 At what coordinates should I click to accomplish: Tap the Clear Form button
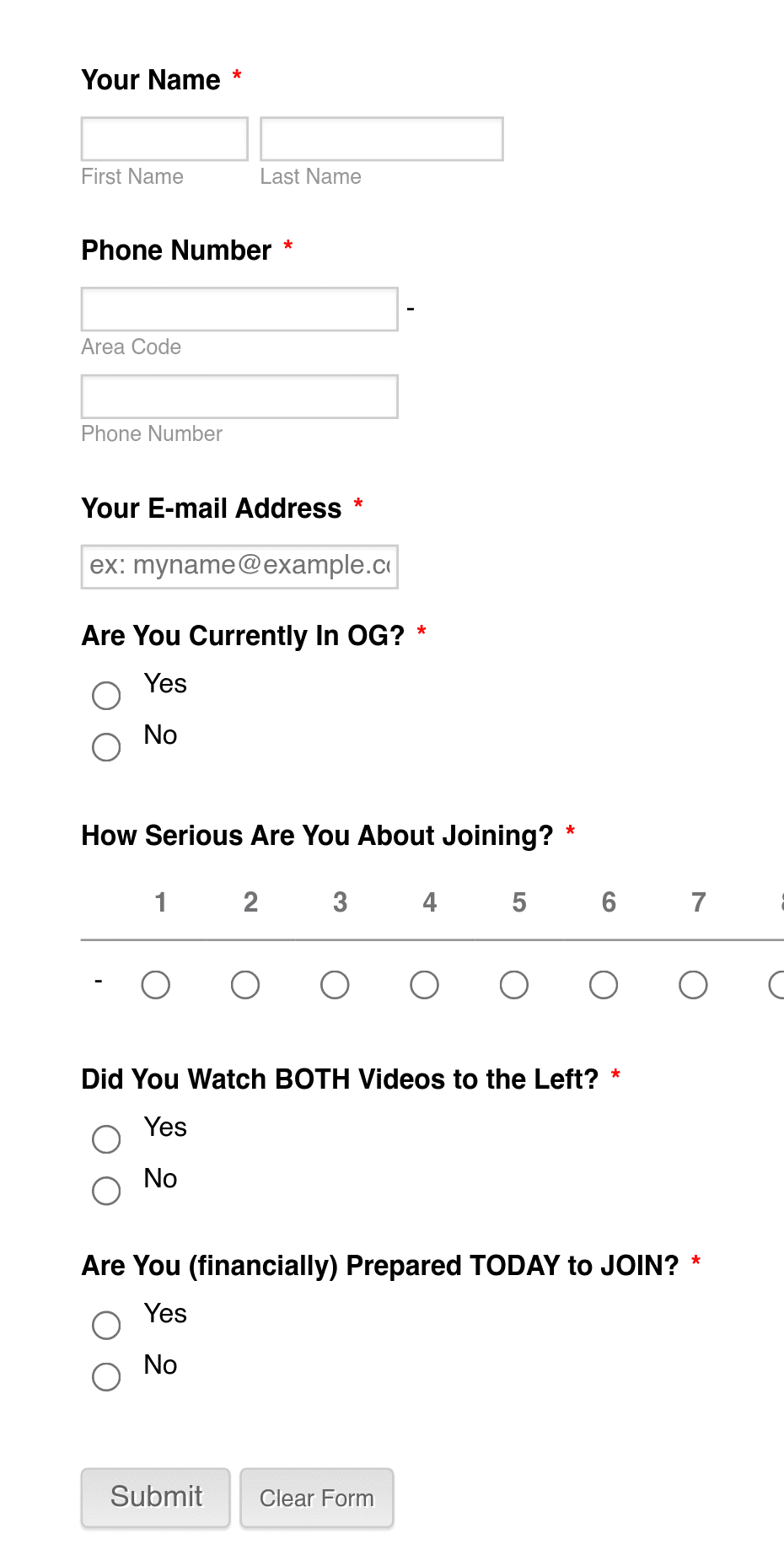coord(317,1498)
